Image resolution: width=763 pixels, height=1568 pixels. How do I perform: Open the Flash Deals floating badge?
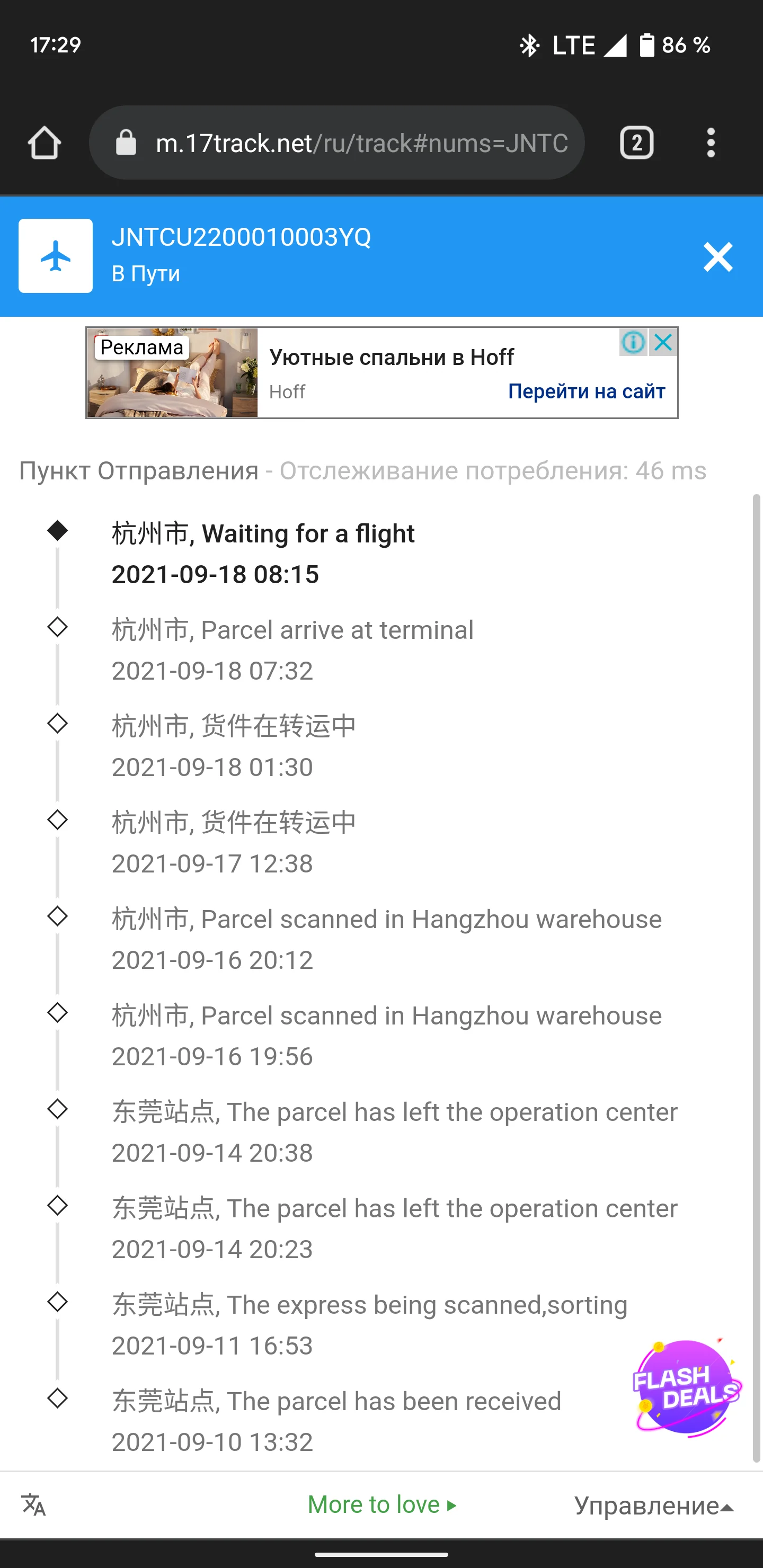pyautogui.click(x=686, y=1389)
